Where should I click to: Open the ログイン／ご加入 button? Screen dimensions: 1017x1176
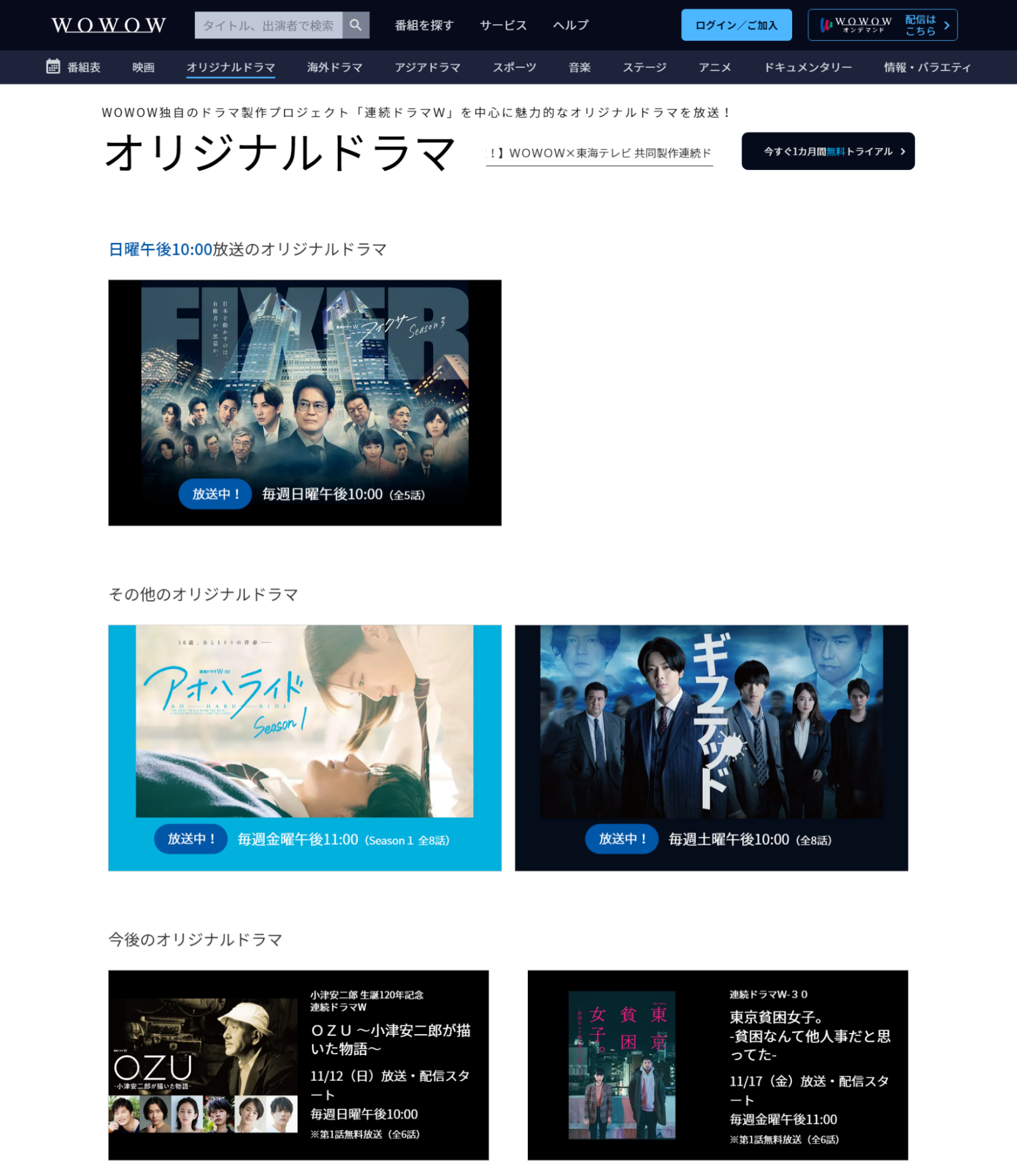coord(736,25)
